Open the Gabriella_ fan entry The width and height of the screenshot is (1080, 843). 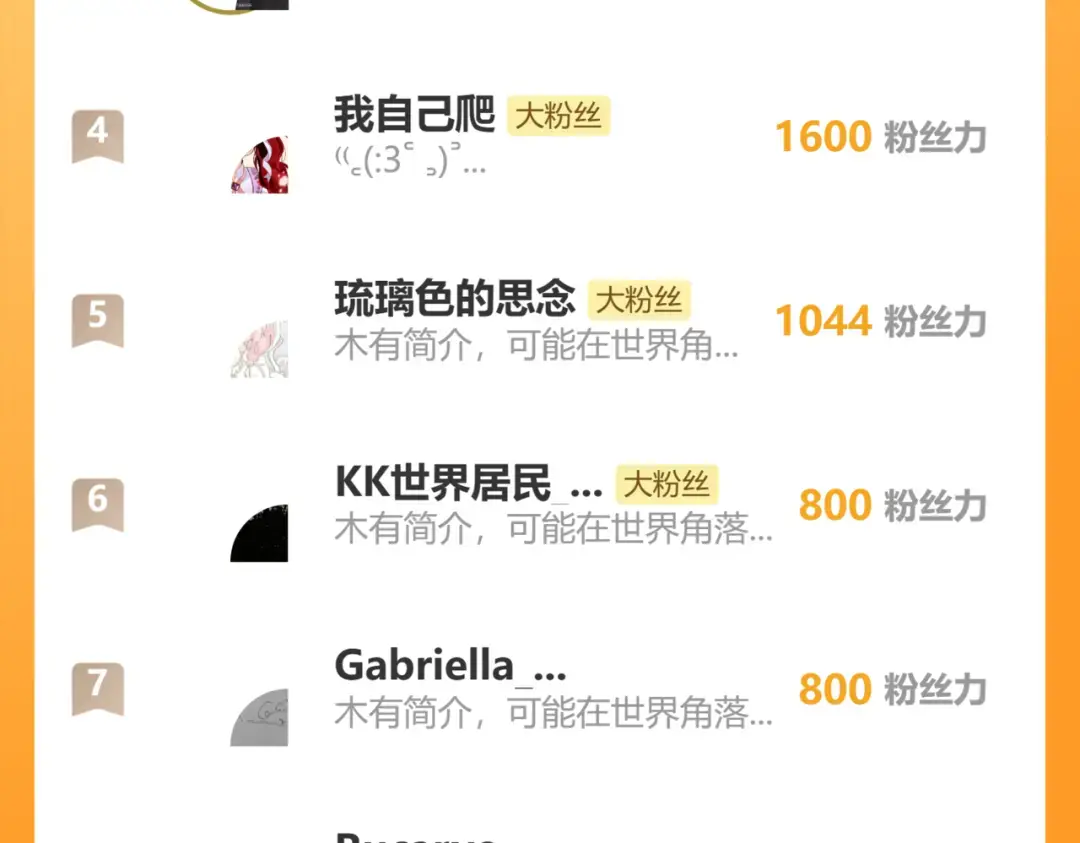pyautogui.click(x=450, y=666)
